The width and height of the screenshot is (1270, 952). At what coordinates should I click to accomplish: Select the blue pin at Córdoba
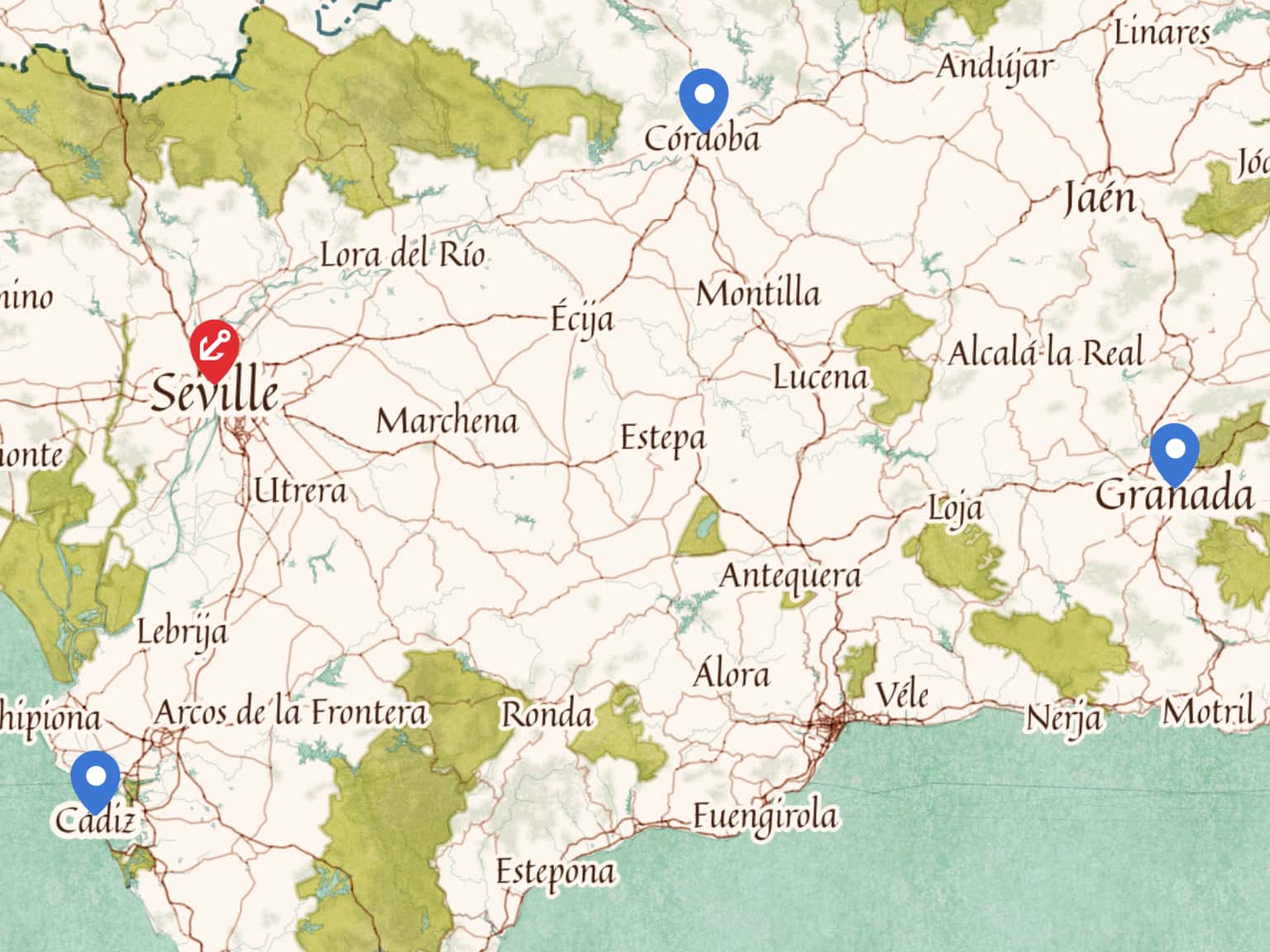[704, 97]
